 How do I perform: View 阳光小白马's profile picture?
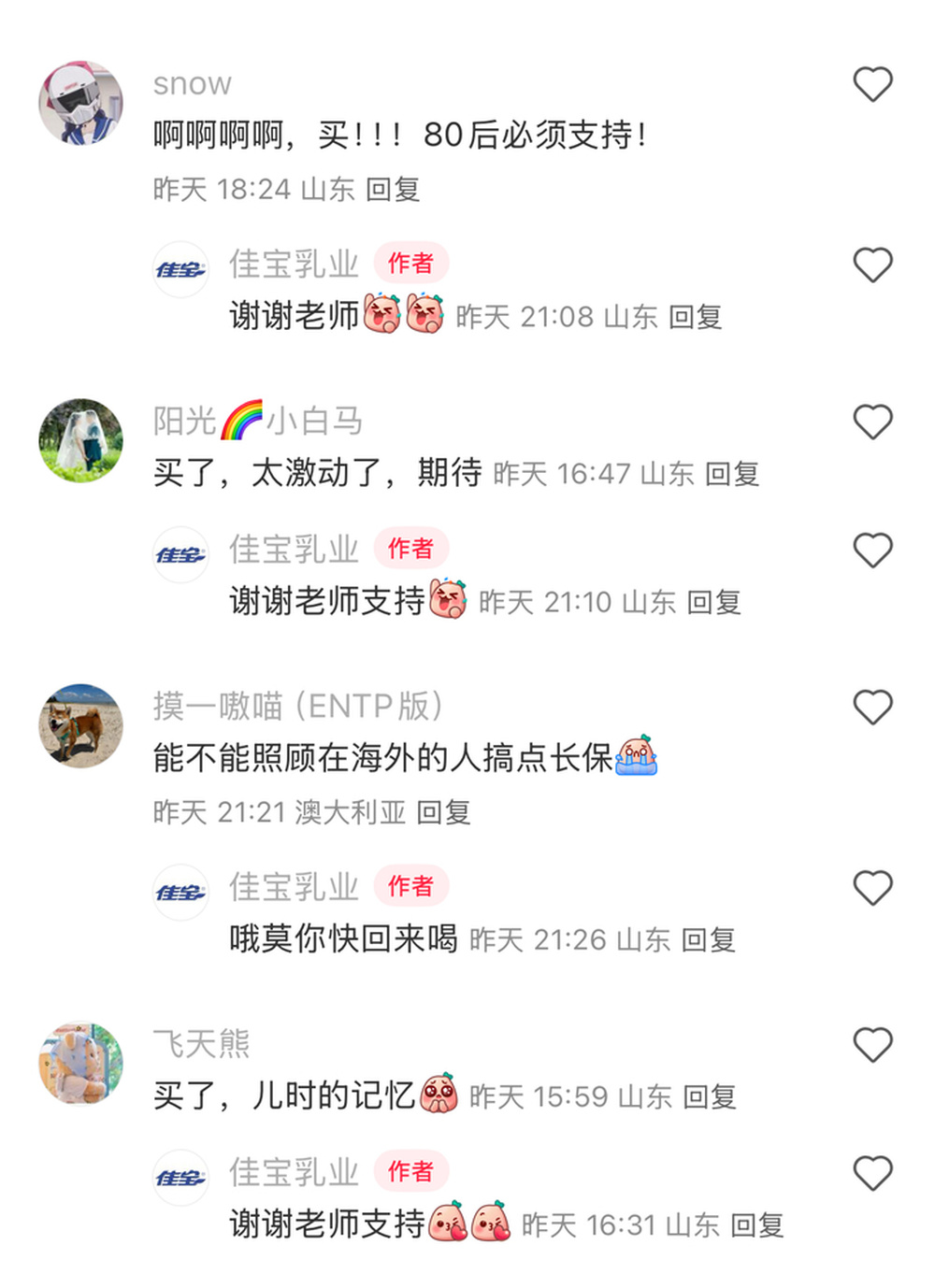[81, 441]
